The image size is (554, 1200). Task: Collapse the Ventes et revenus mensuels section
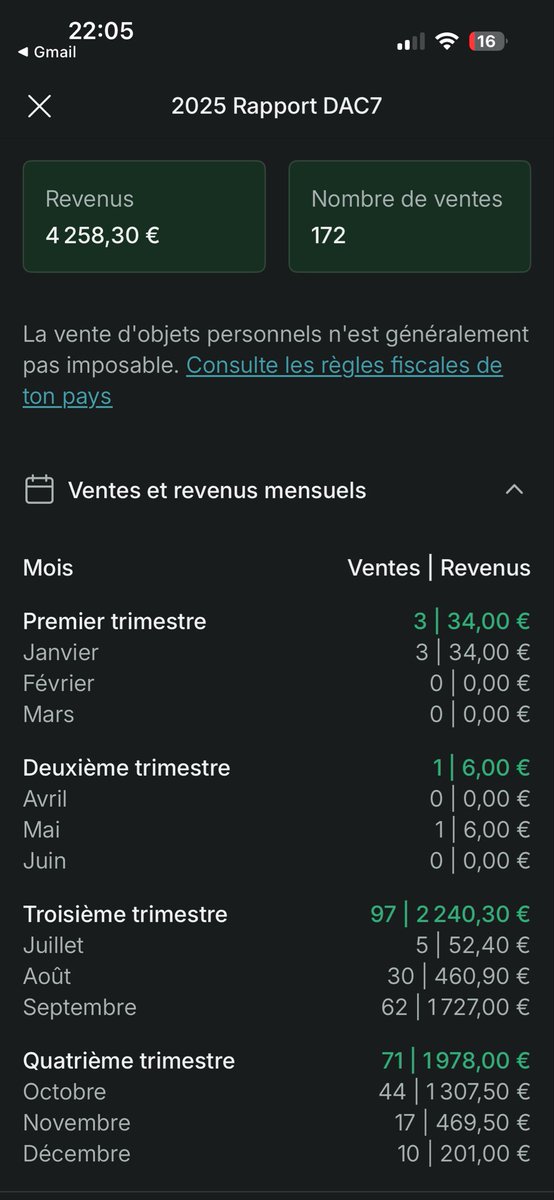coord(514,490)
